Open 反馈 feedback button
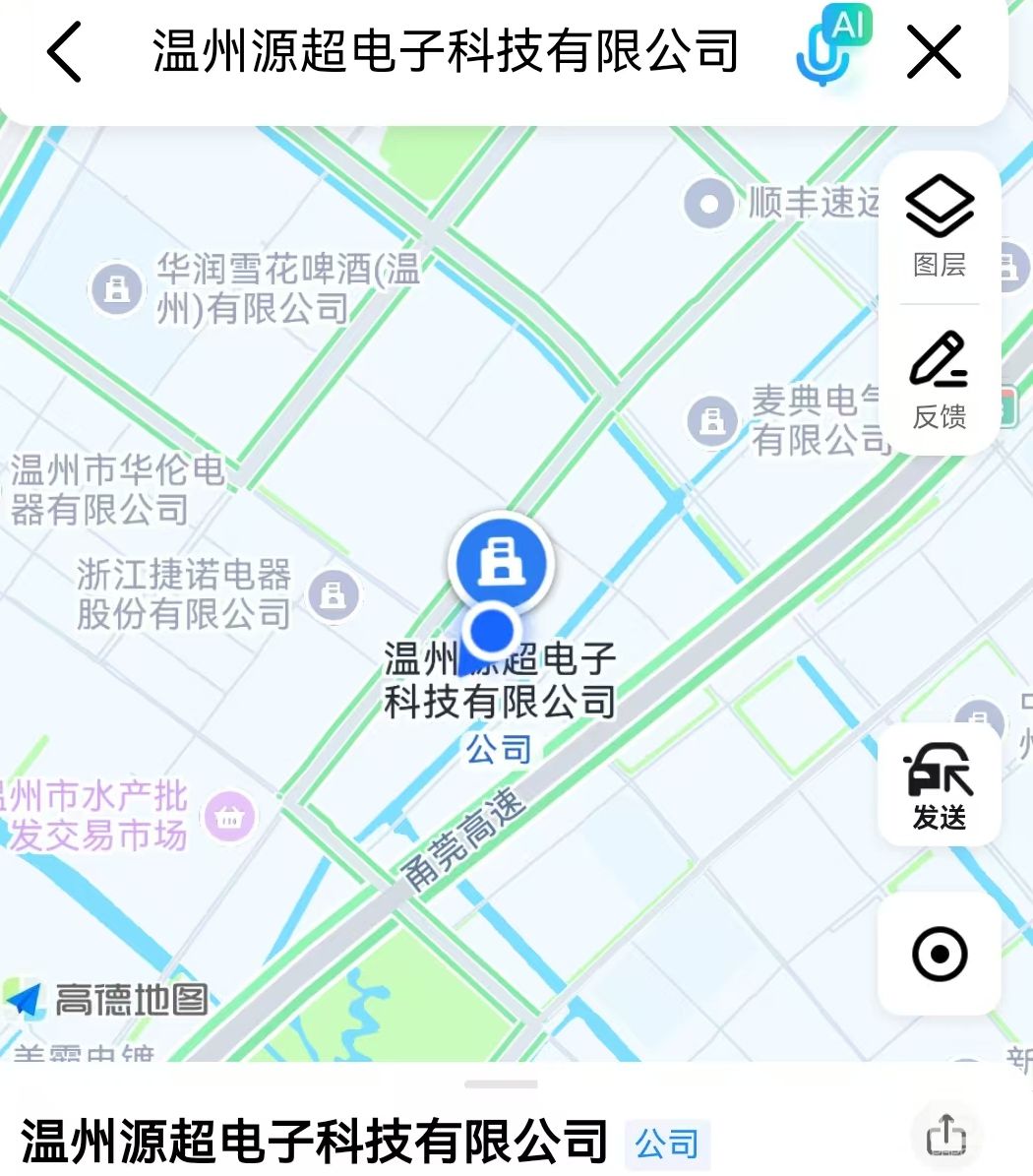 pyautogui.click(x=940, y=381)
